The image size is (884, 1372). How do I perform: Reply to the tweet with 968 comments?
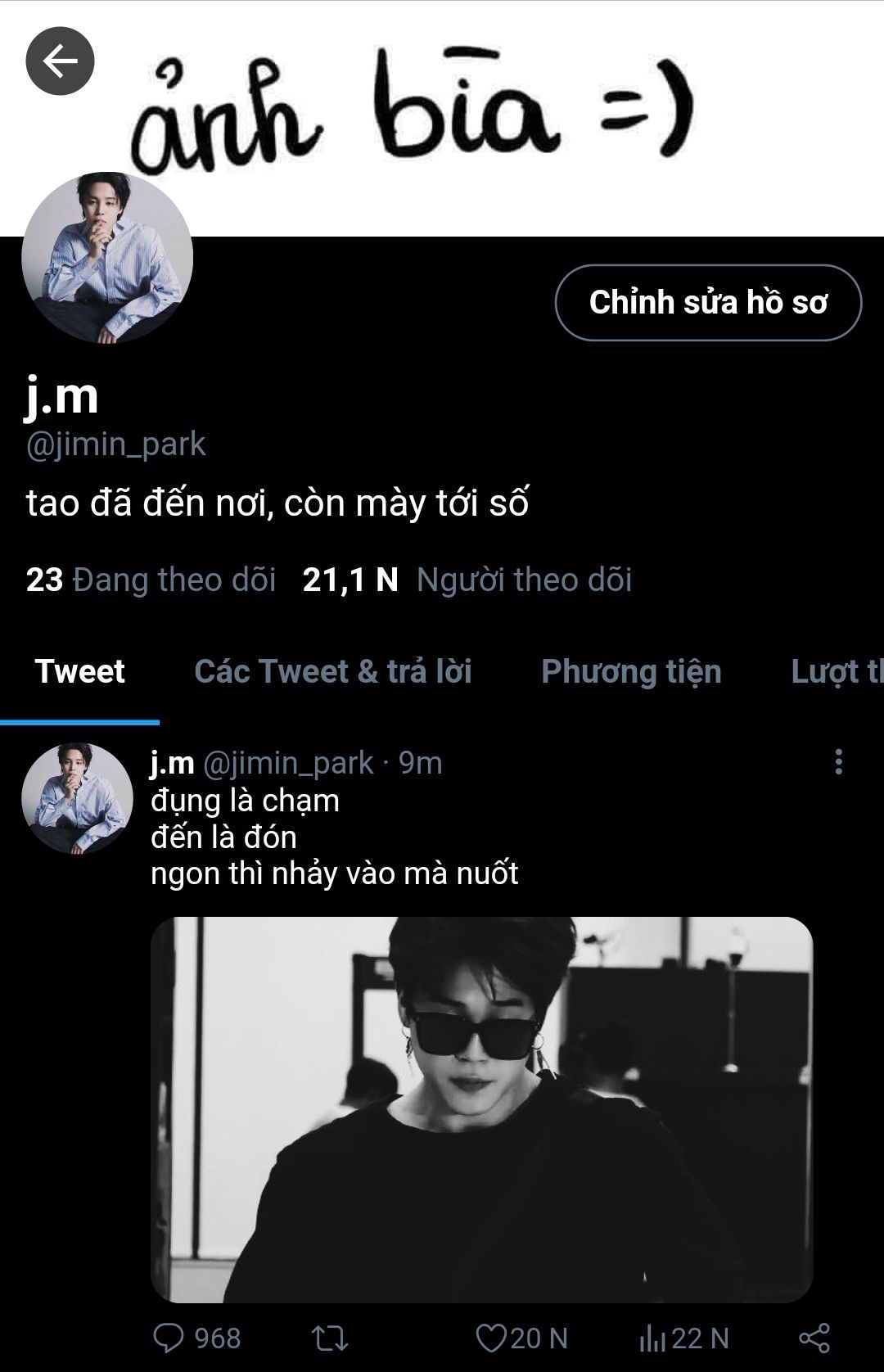[x=169, y=1338]
